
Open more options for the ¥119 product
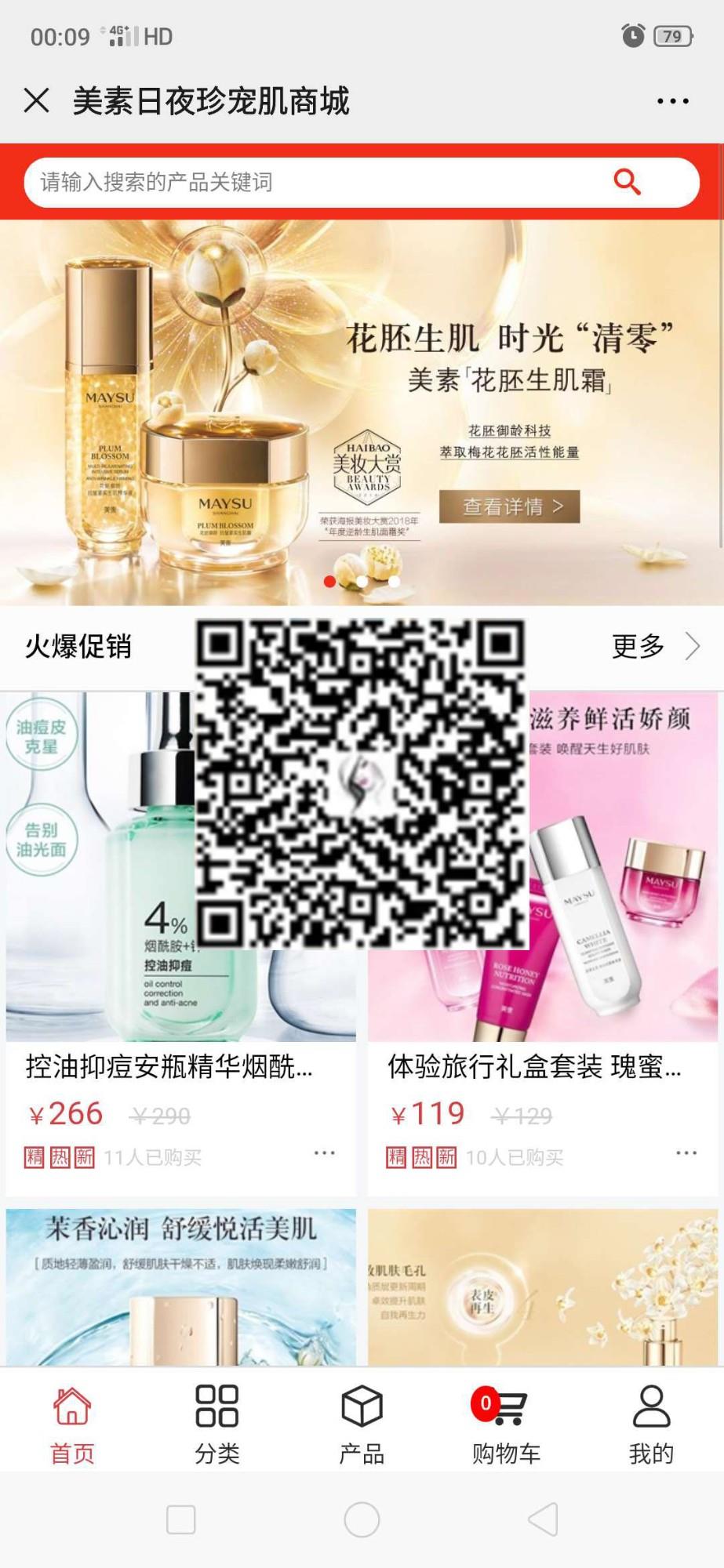(686, 1153)
